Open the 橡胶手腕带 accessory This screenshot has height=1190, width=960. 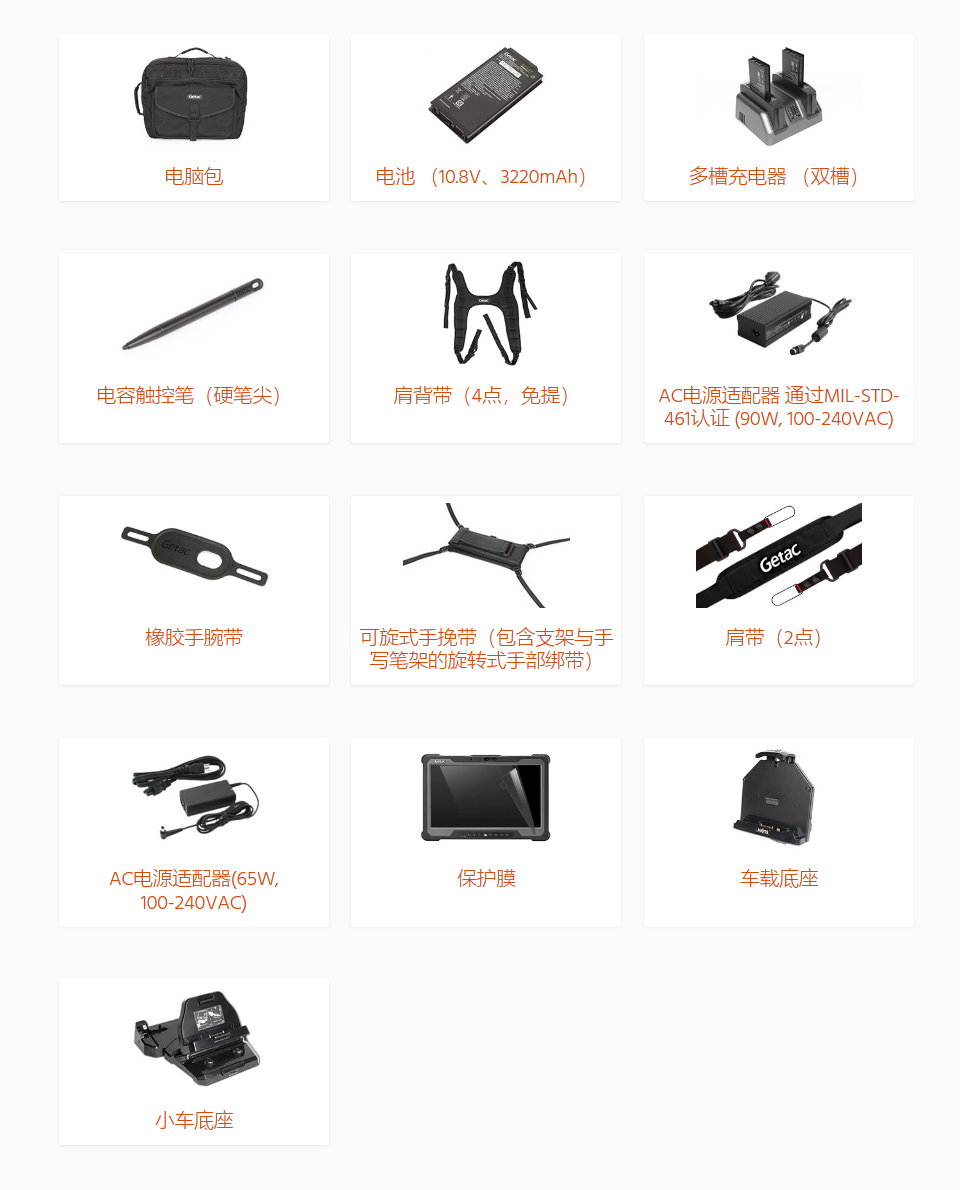pyautogui.click(x=194, y=589)
